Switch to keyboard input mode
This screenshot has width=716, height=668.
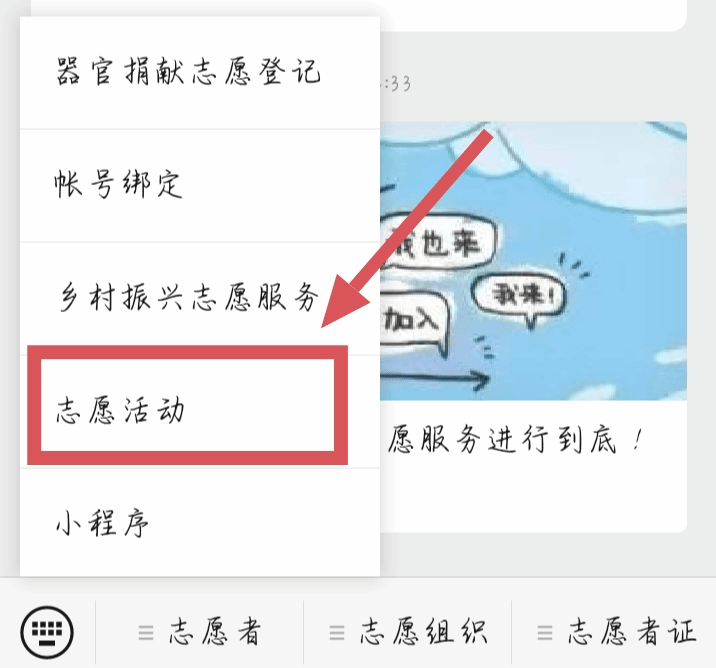coord(47,631)
